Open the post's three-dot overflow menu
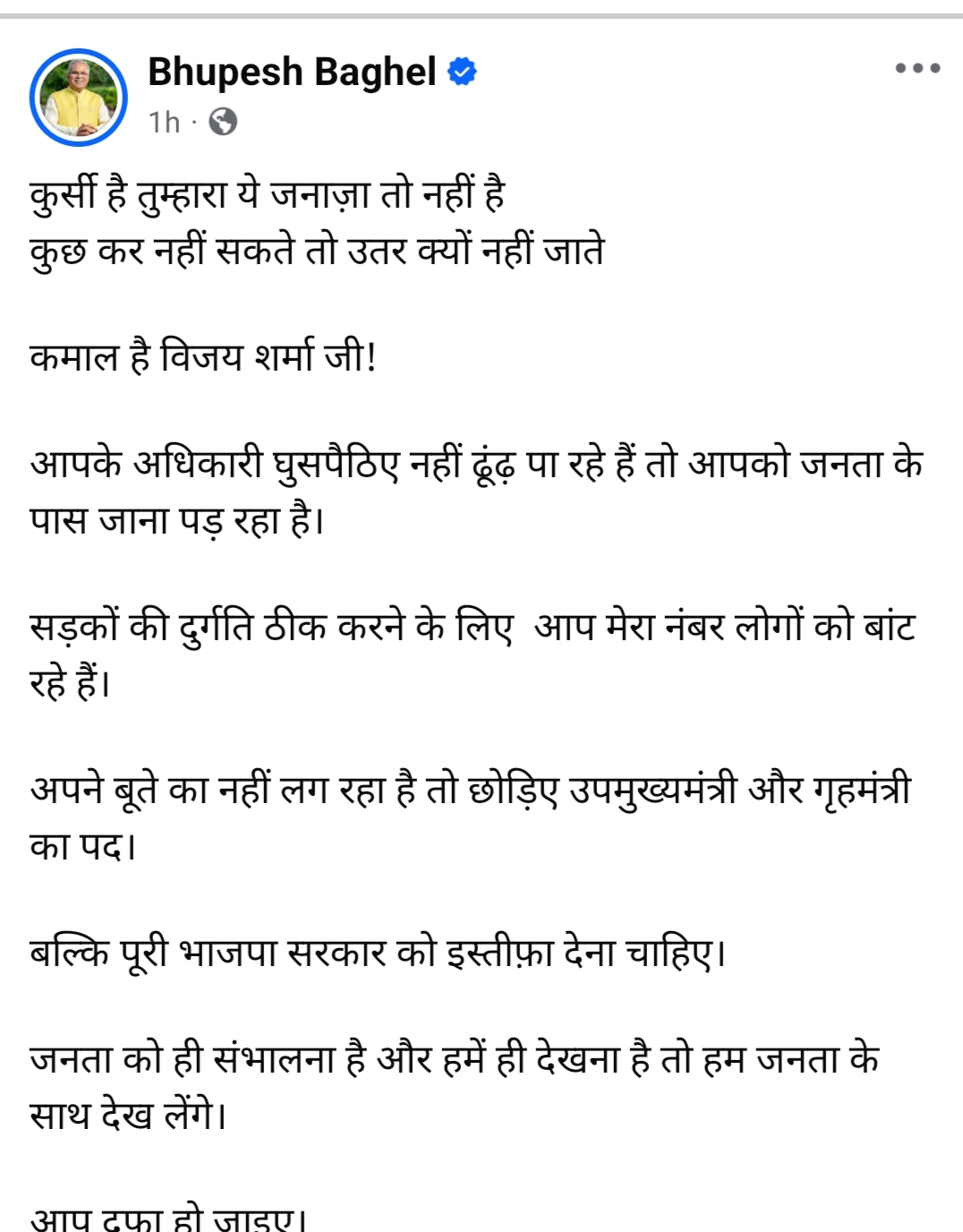963x1232 pixels. 917,69
